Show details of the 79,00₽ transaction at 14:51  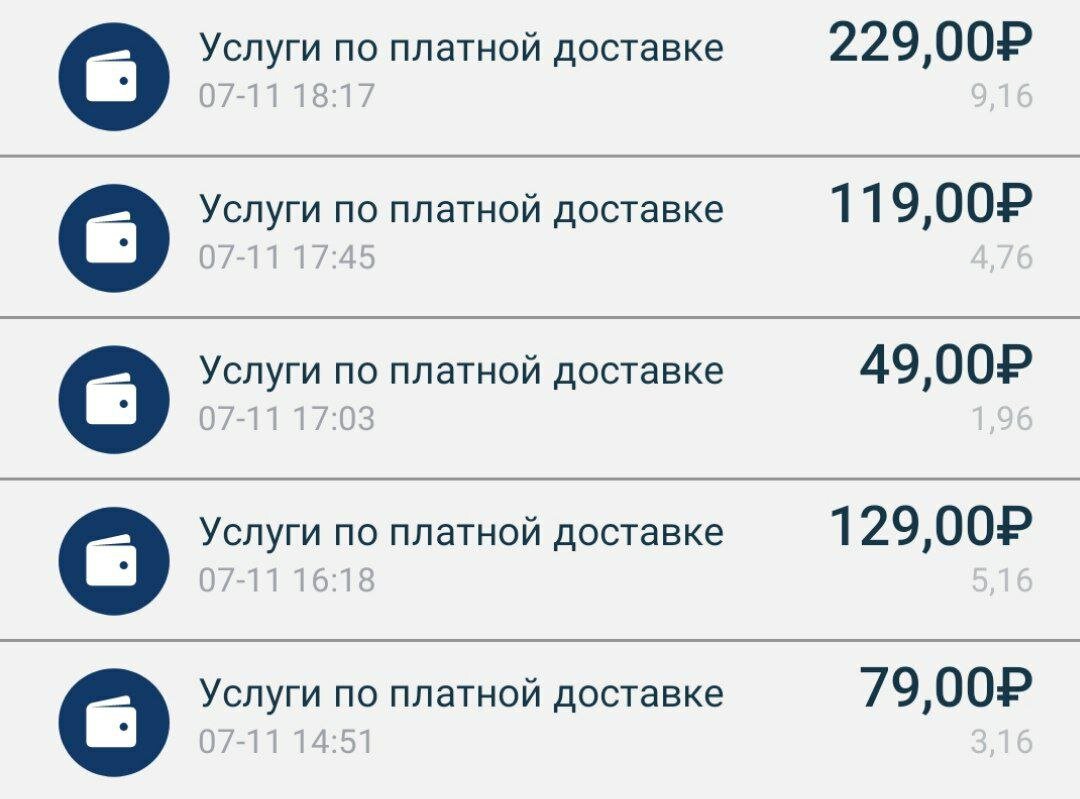click(540, 720)
